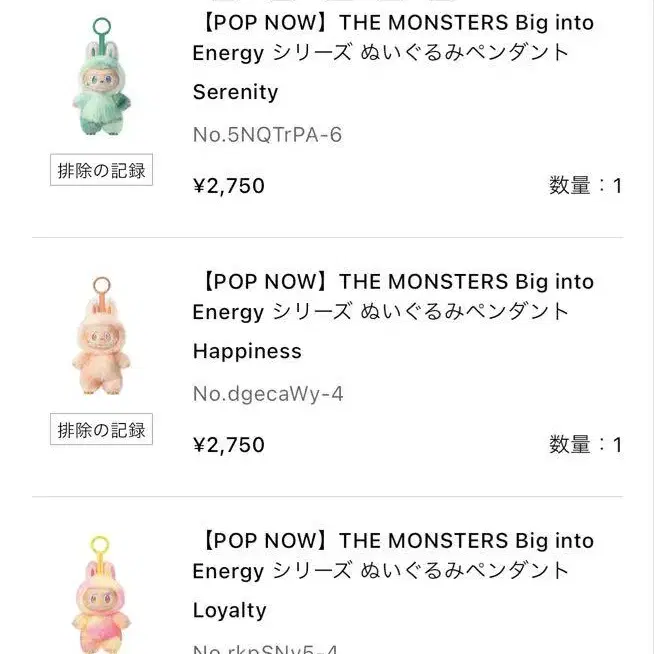
Task: View the Happiness plush pendant image
Action: tap(101, 337)
